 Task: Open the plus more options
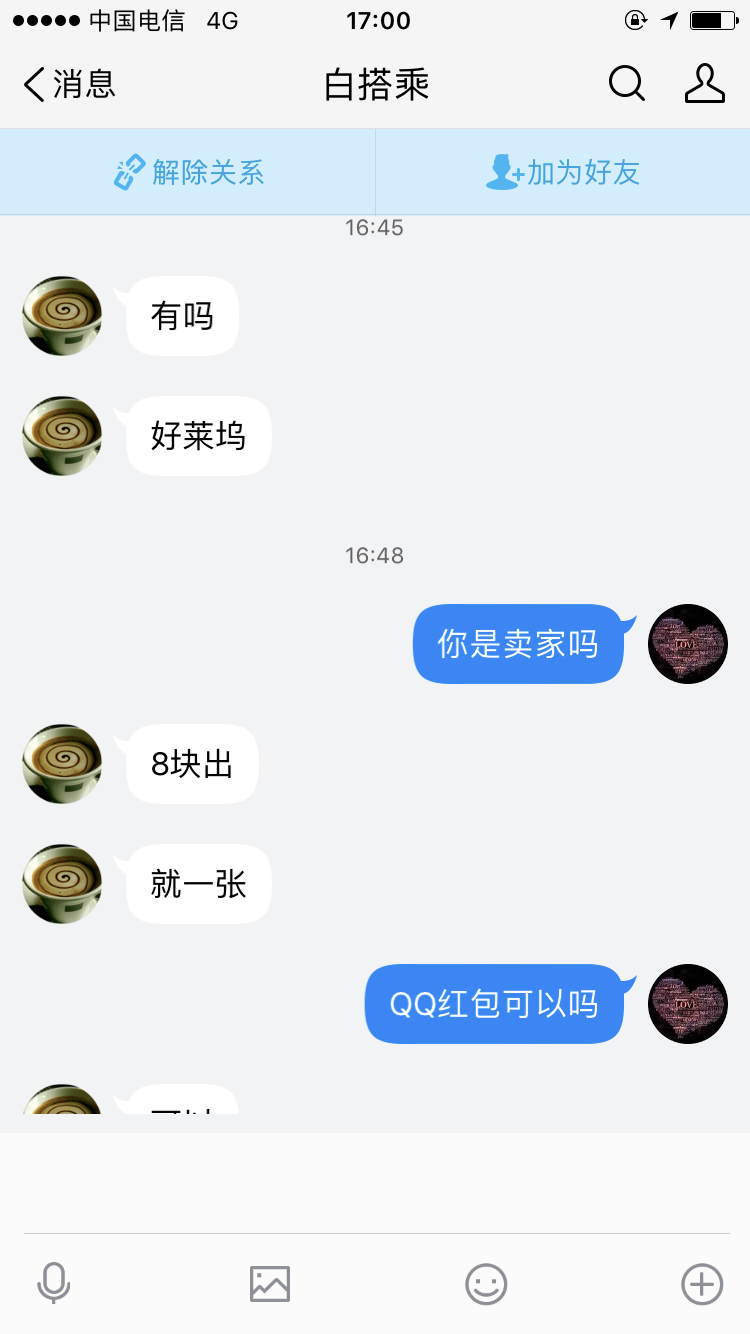pos(702,1283)
